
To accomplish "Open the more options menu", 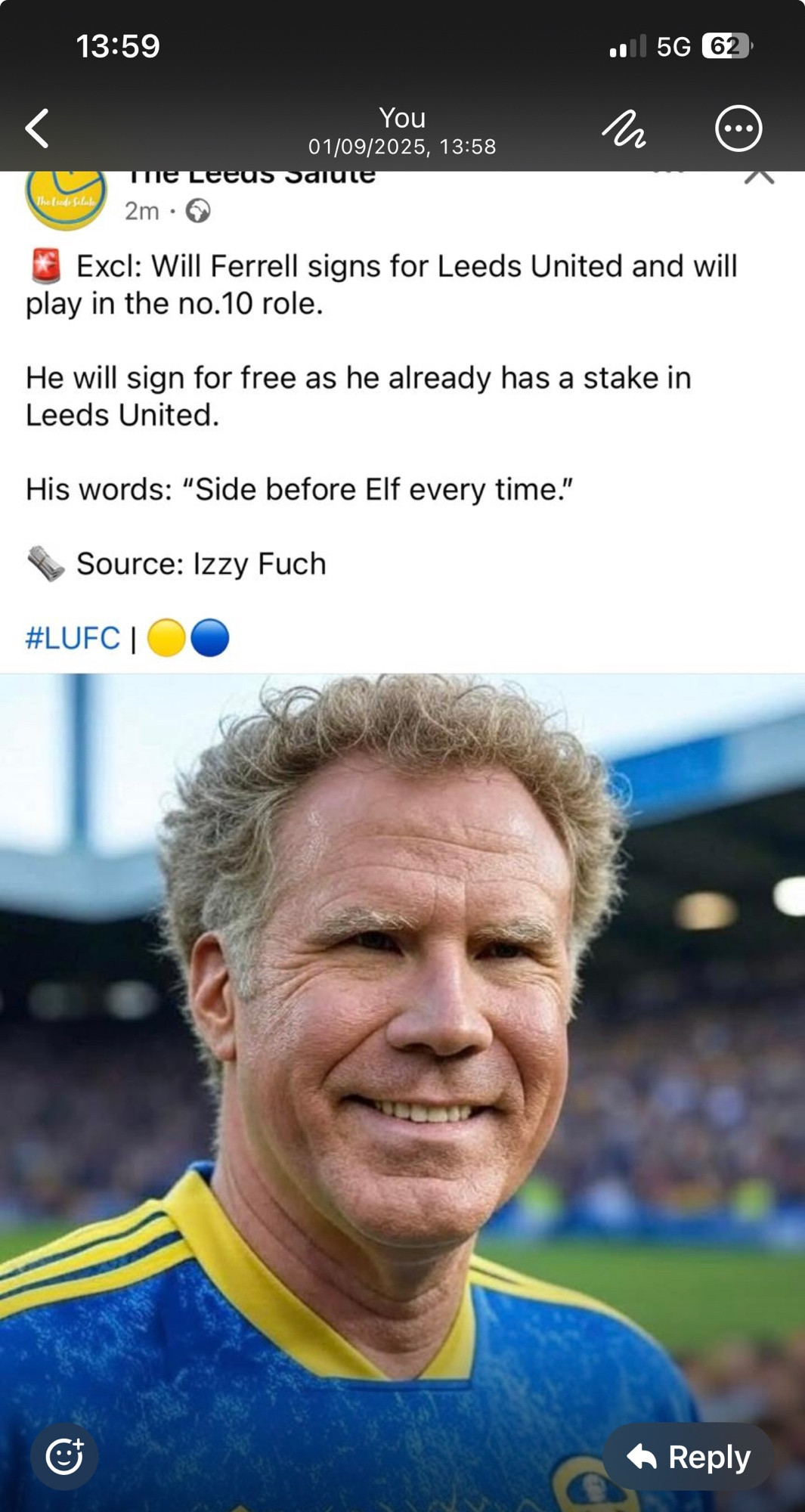I will 738,129.
